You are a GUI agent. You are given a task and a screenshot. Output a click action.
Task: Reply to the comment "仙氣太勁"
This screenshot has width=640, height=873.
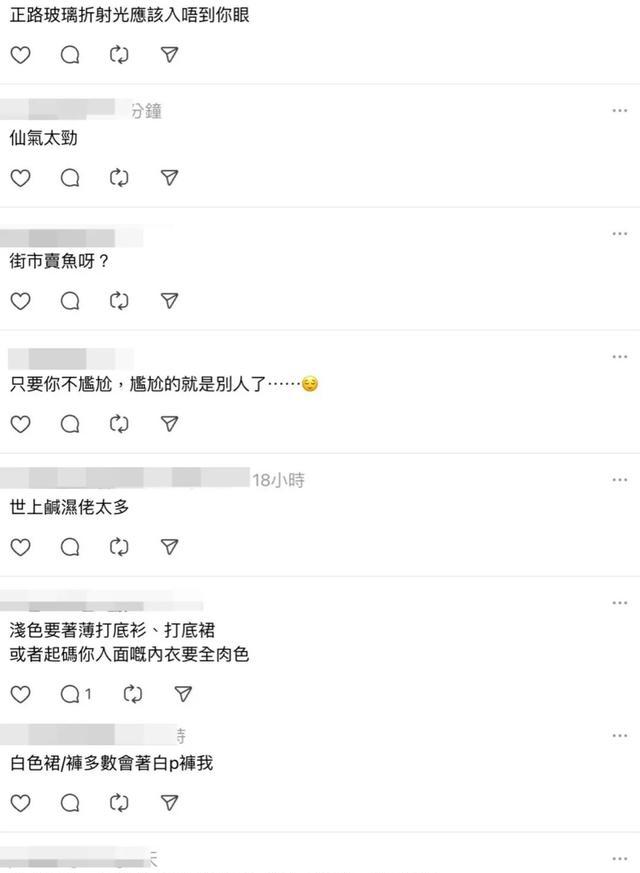click(70, 178)
